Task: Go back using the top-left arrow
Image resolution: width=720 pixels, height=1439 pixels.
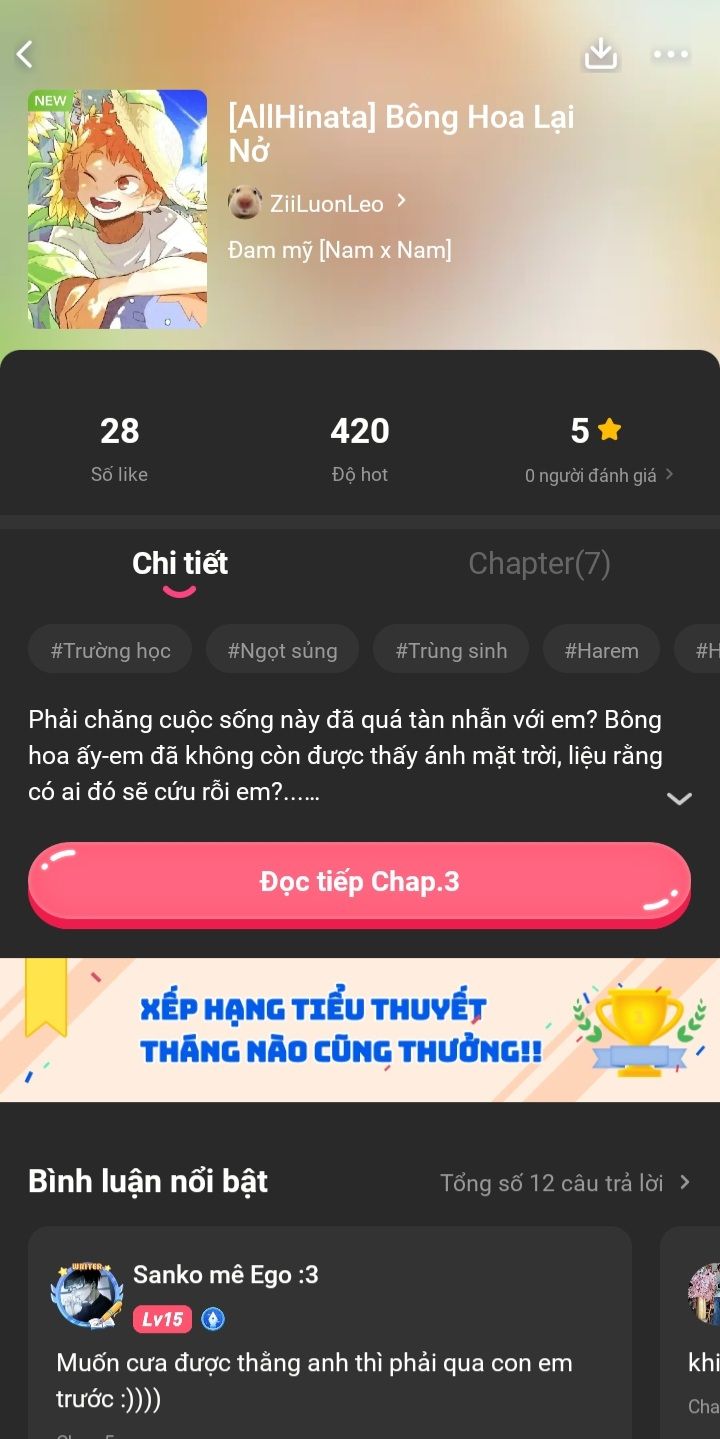Action: (x=26, y=55)
